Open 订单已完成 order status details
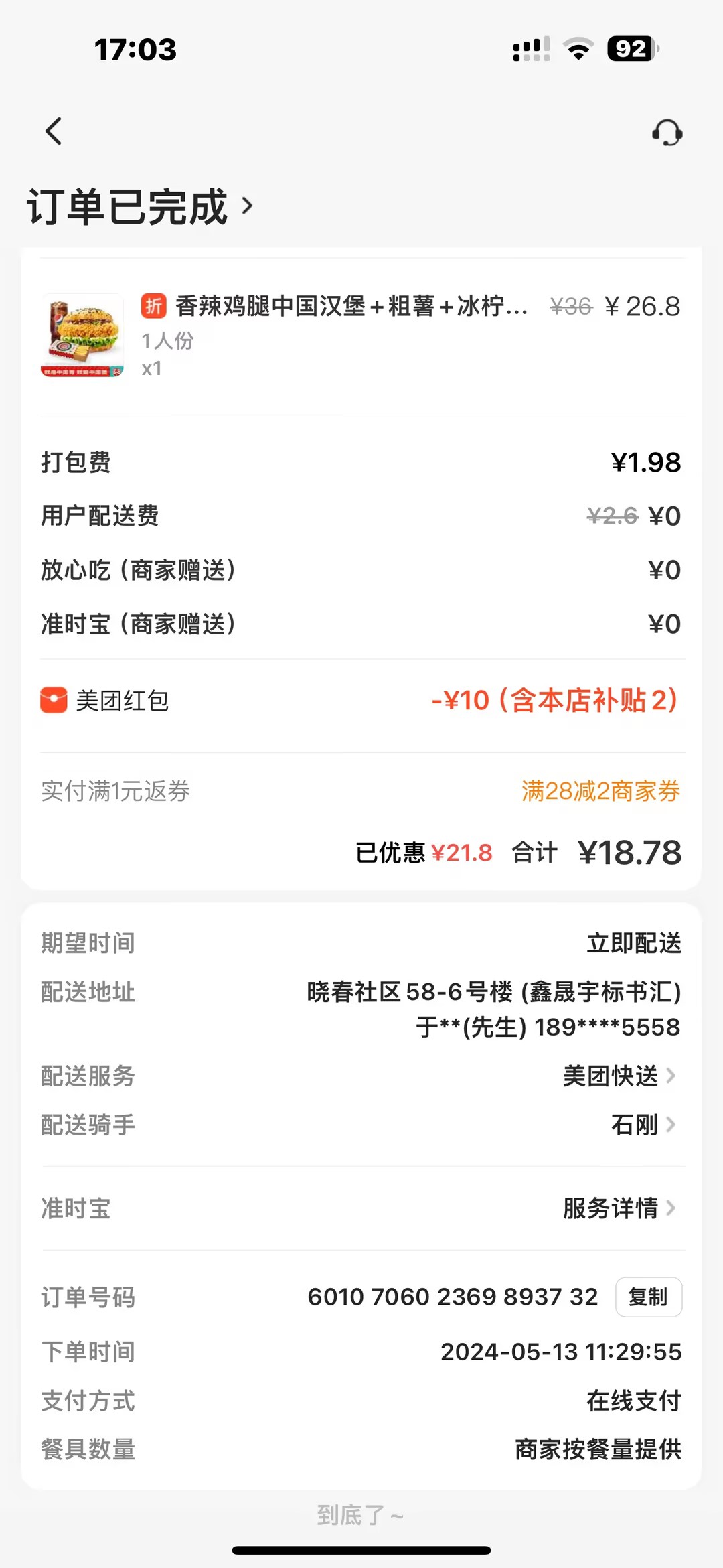723x1568 pixels. click(141, 206)
